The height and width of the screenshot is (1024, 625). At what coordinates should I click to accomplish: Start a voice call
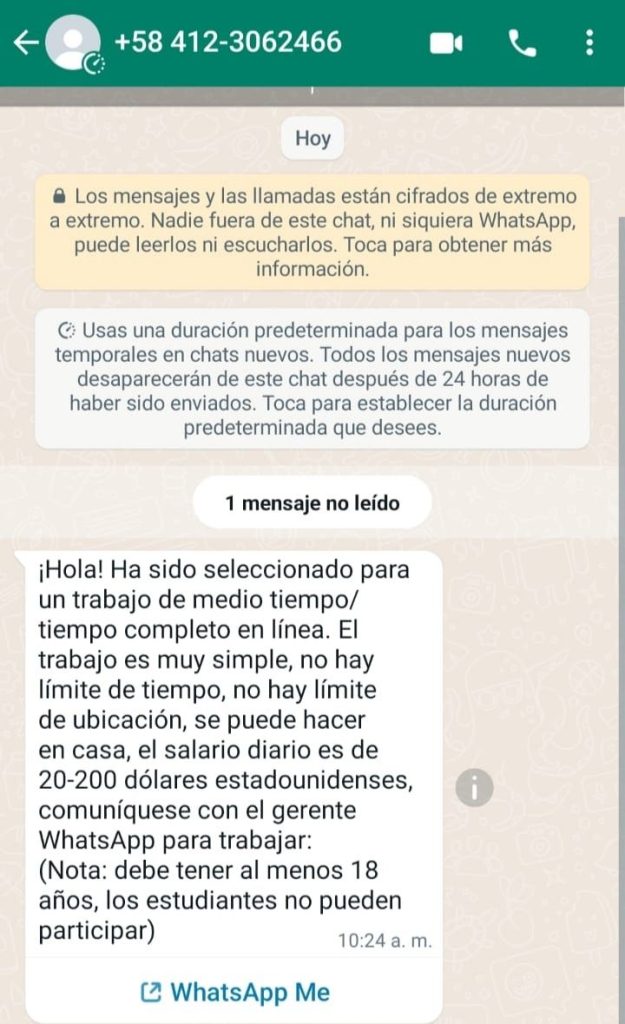(x=522, y=42)
